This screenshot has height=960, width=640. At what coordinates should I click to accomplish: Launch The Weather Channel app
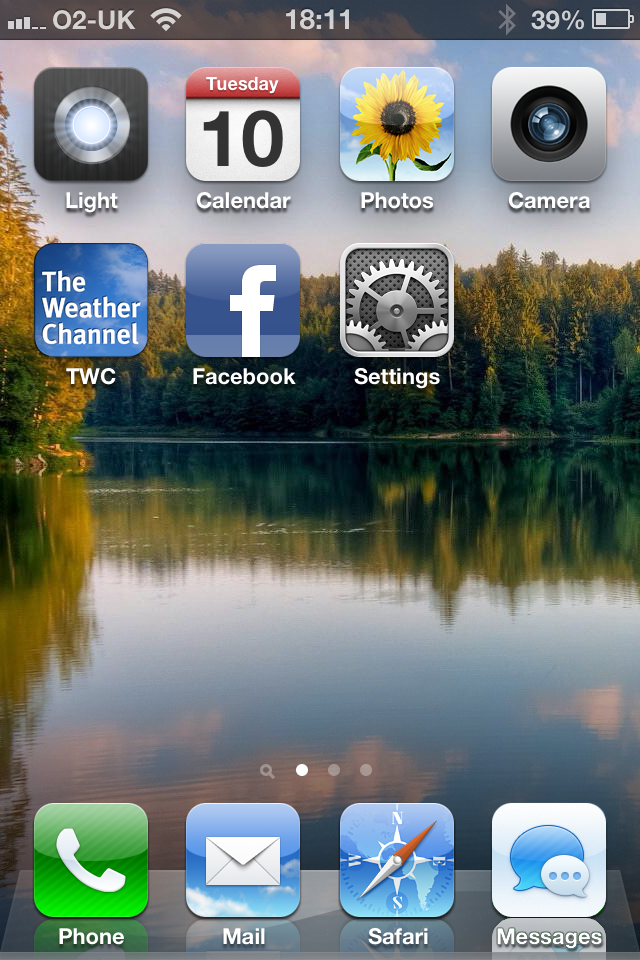[91, 300]
